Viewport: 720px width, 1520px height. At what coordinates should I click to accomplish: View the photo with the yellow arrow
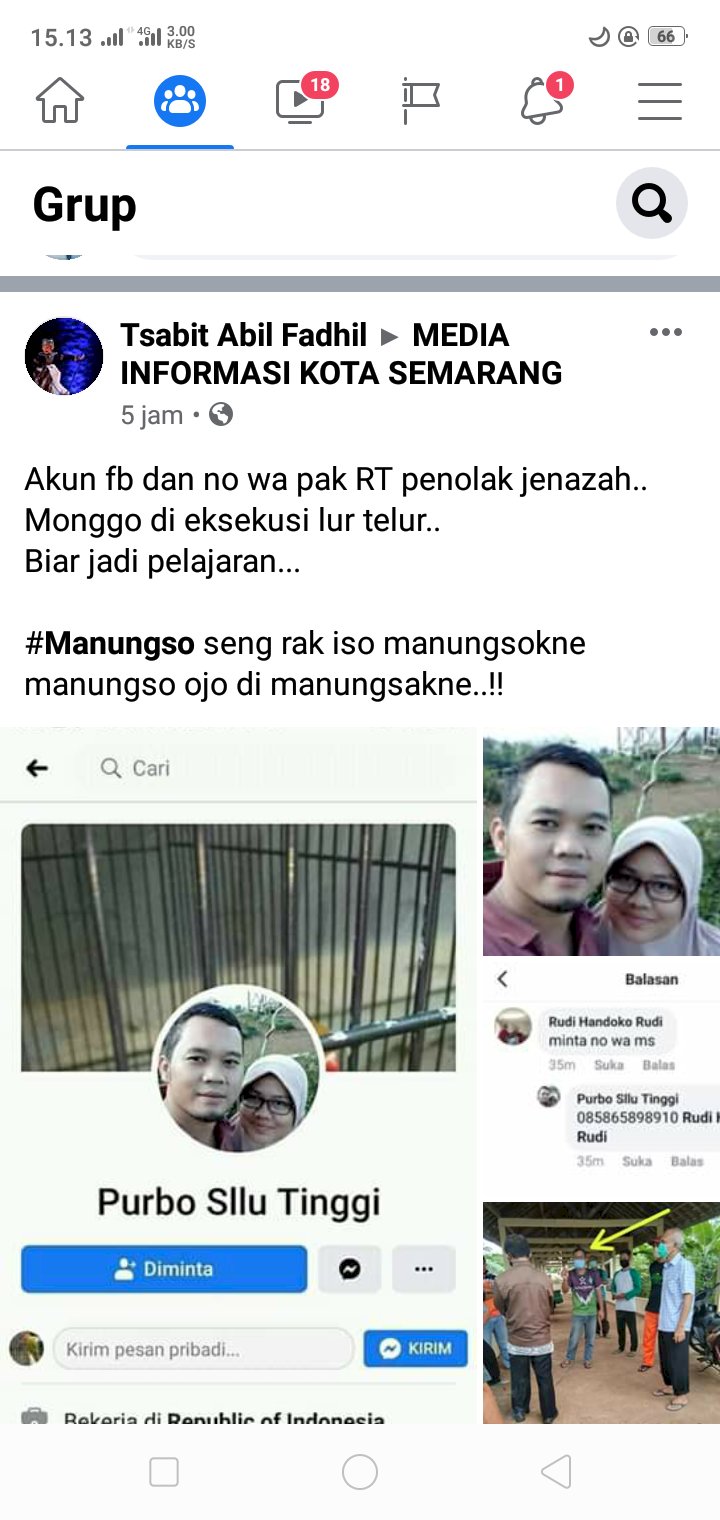click(x=601, y=1312)
